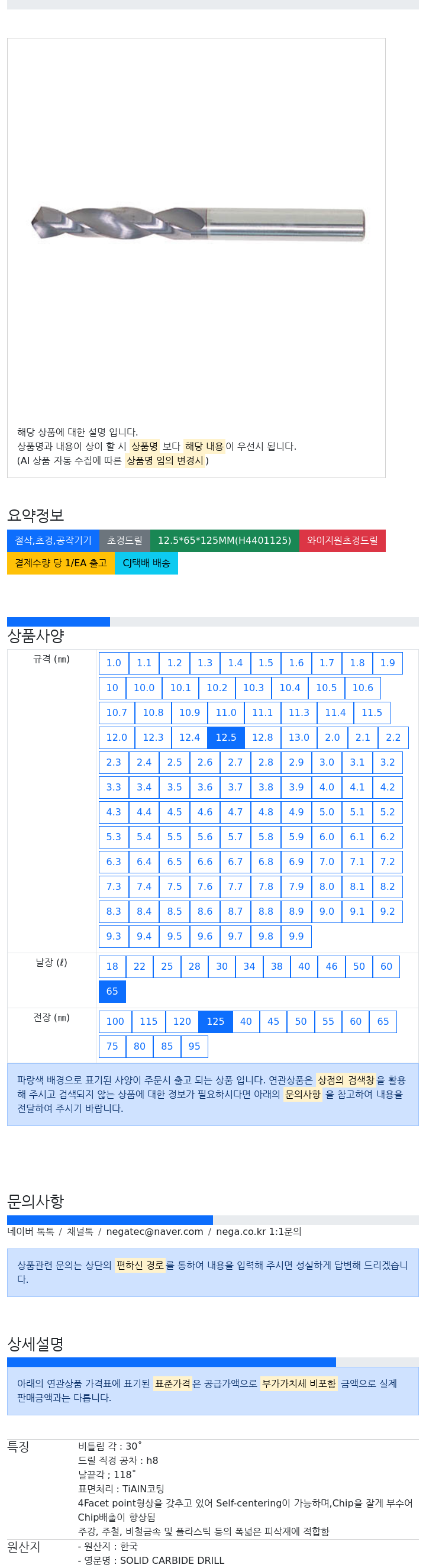Select the 5.0 size option
The height and width of the screenshot is (1568, 426).
326,812
